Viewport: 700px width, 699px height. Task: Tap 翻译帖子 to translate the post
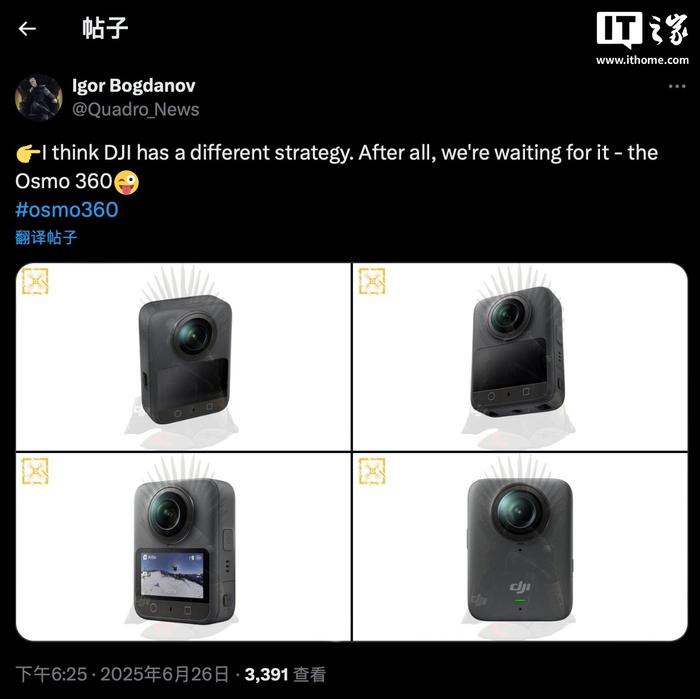tap(46, 238)
